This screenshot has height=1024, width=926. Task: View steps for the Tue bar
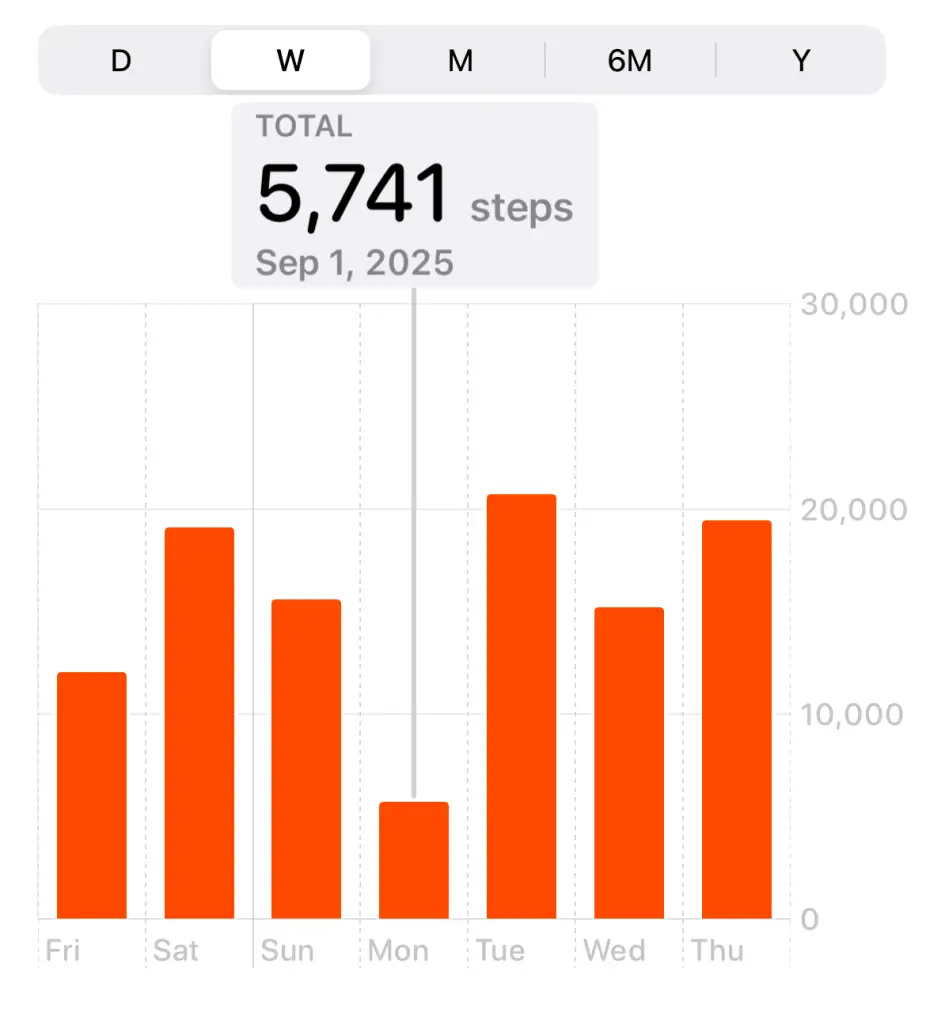point(521,707)
